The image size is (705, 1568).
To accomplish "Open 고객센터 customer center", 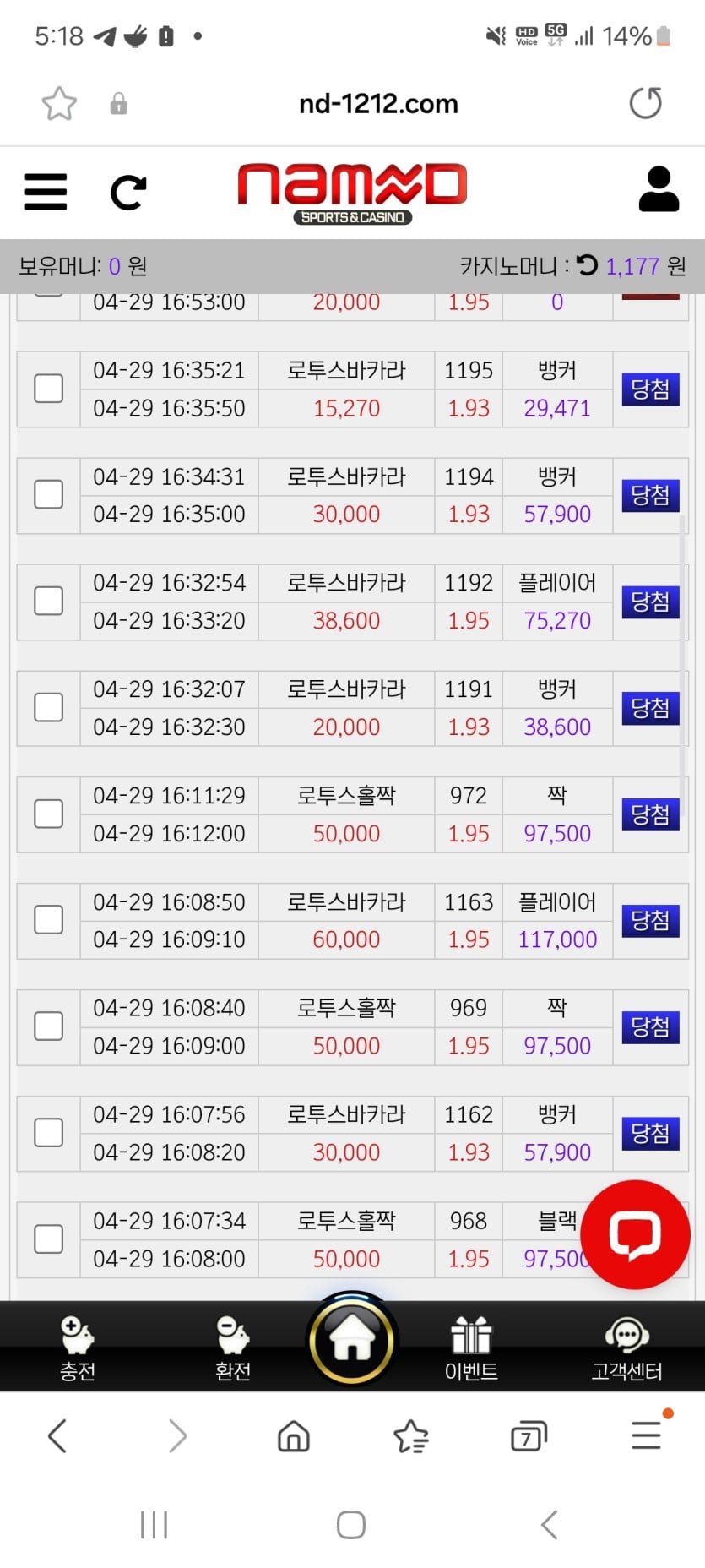I will [626, 1347].
